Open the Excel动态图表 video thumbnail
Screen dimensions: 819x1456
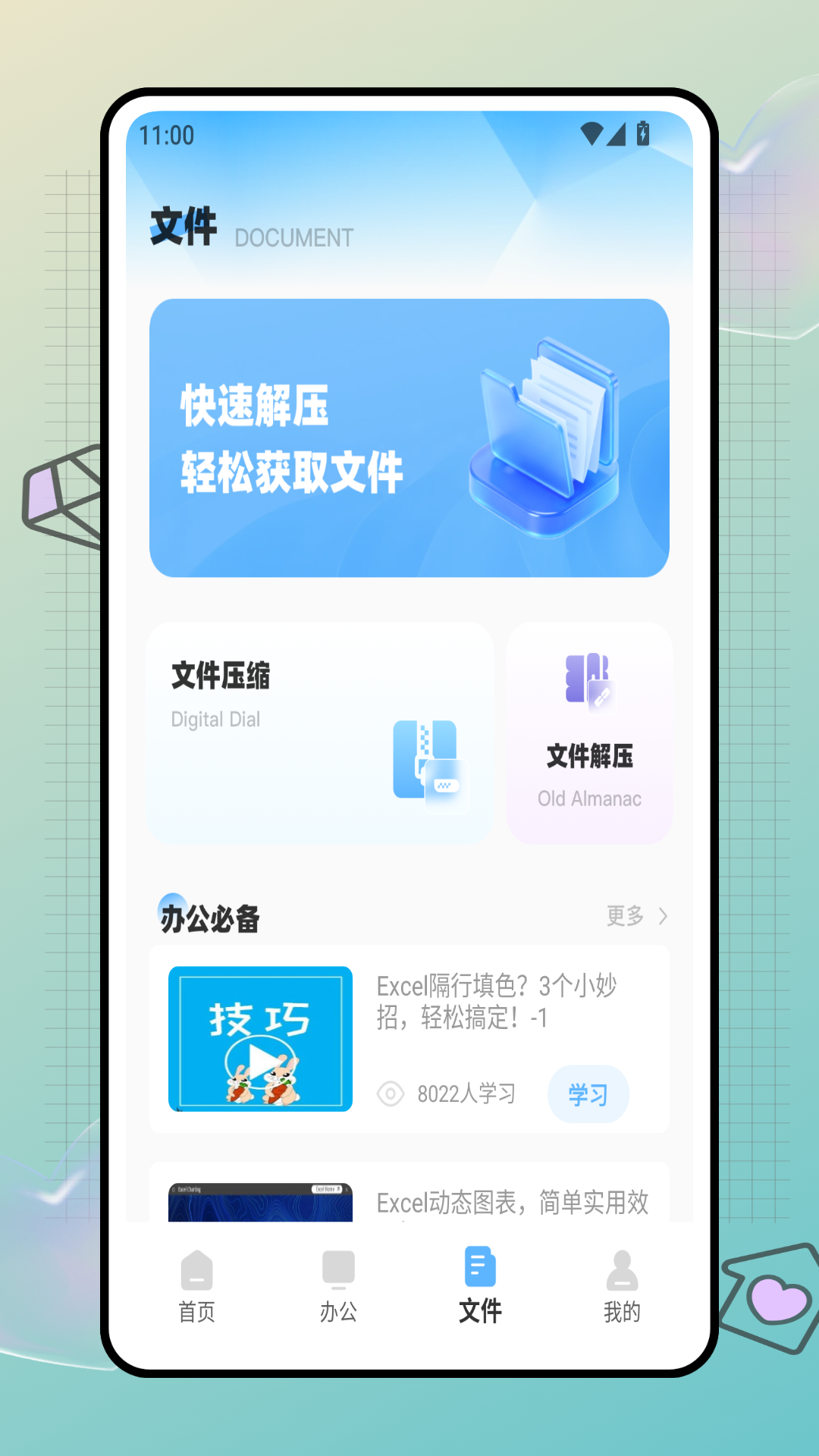pyautogui.click(x=261, y=1202)
